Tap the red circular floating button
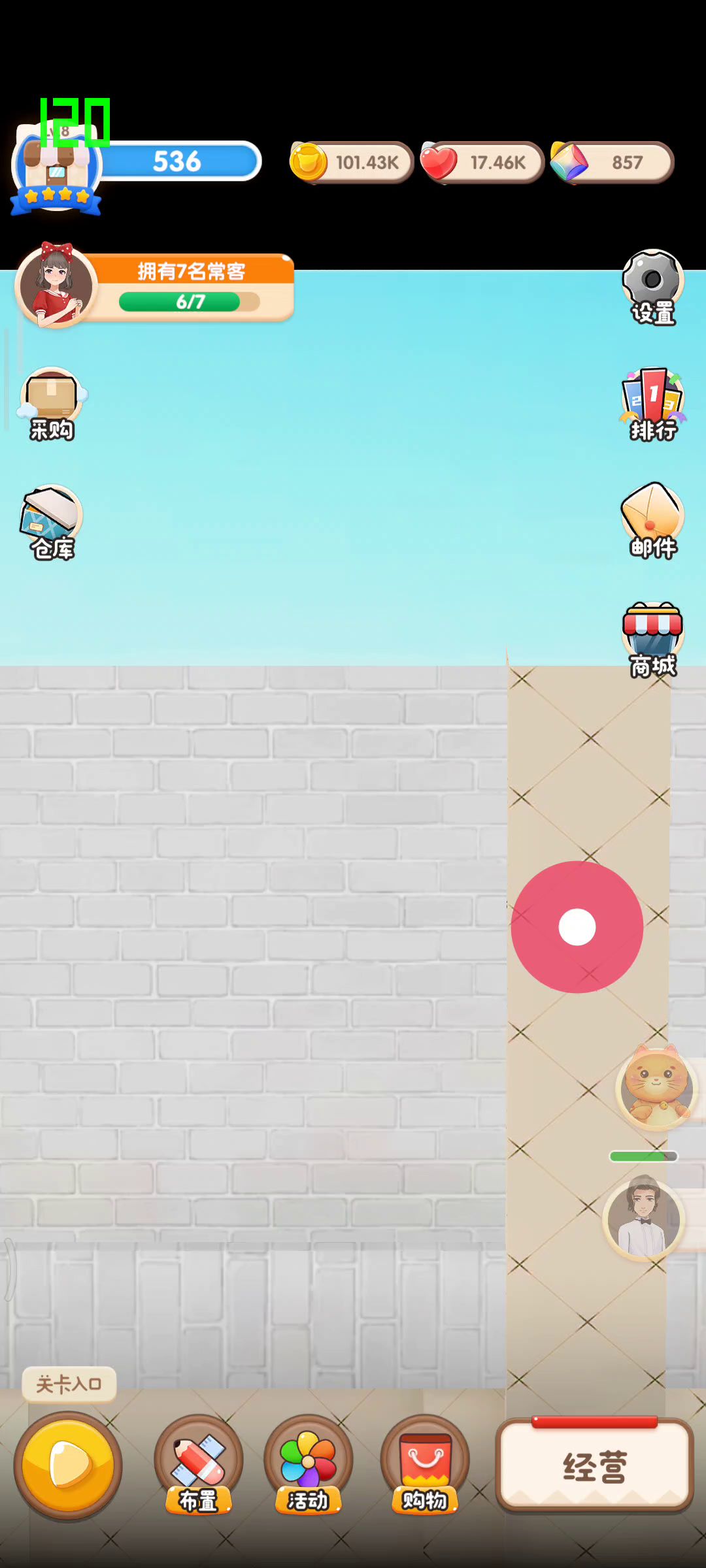 [x=577, y=926]
